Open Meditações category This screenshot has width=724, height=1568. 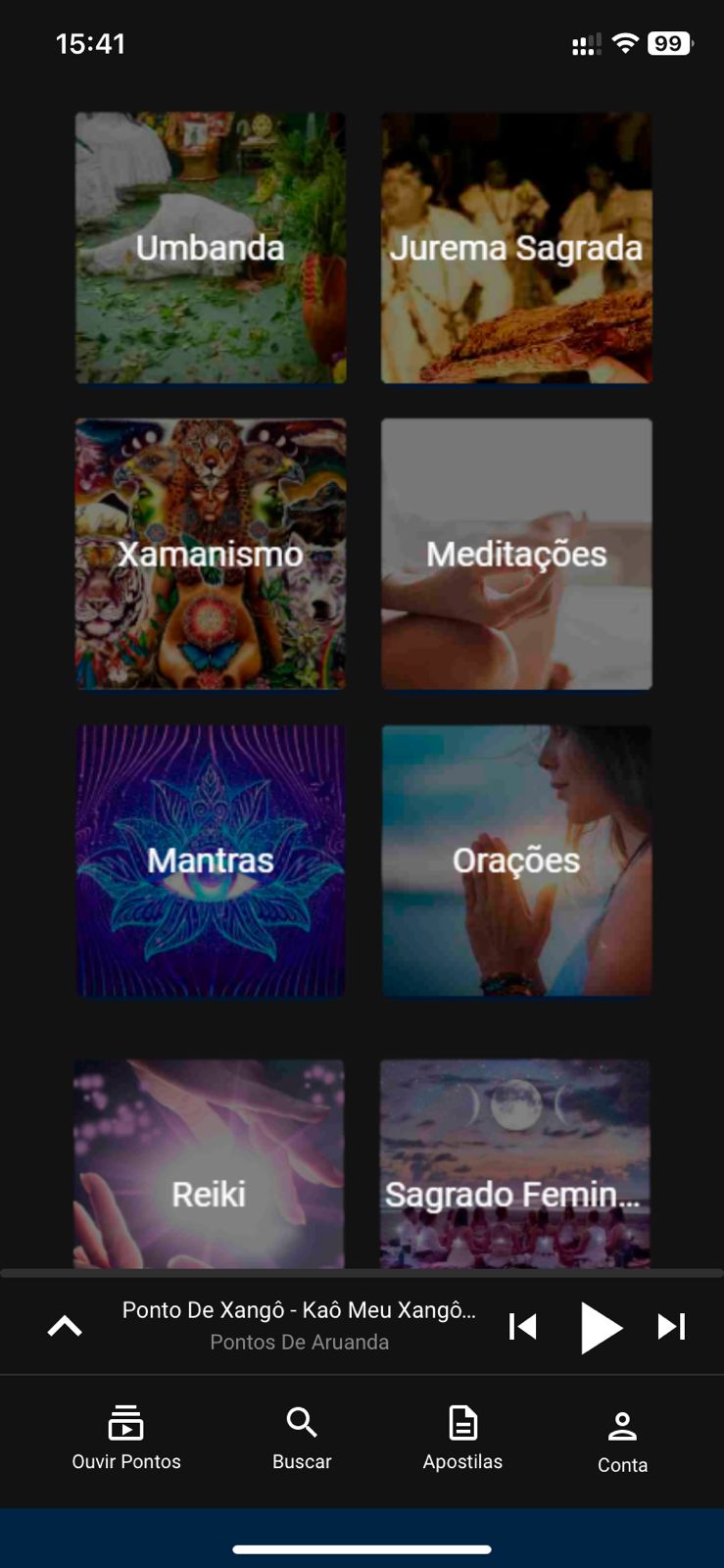click(x=516, y=554)
